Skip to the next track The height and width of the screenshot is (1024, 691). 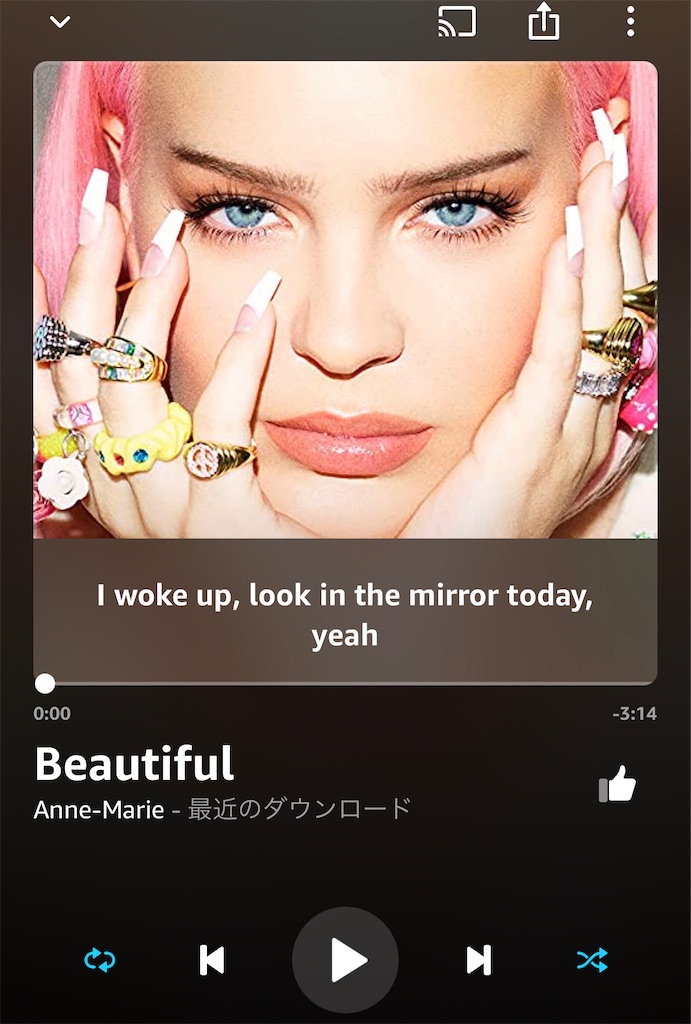479,960
